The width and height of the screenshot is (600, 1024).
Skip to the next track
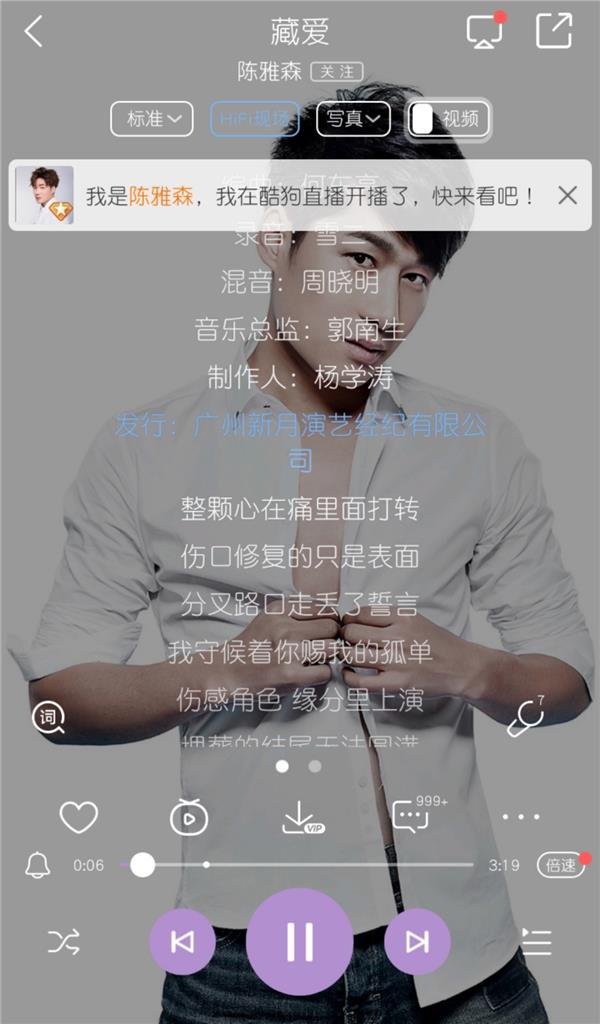click(x=417, y=941)
